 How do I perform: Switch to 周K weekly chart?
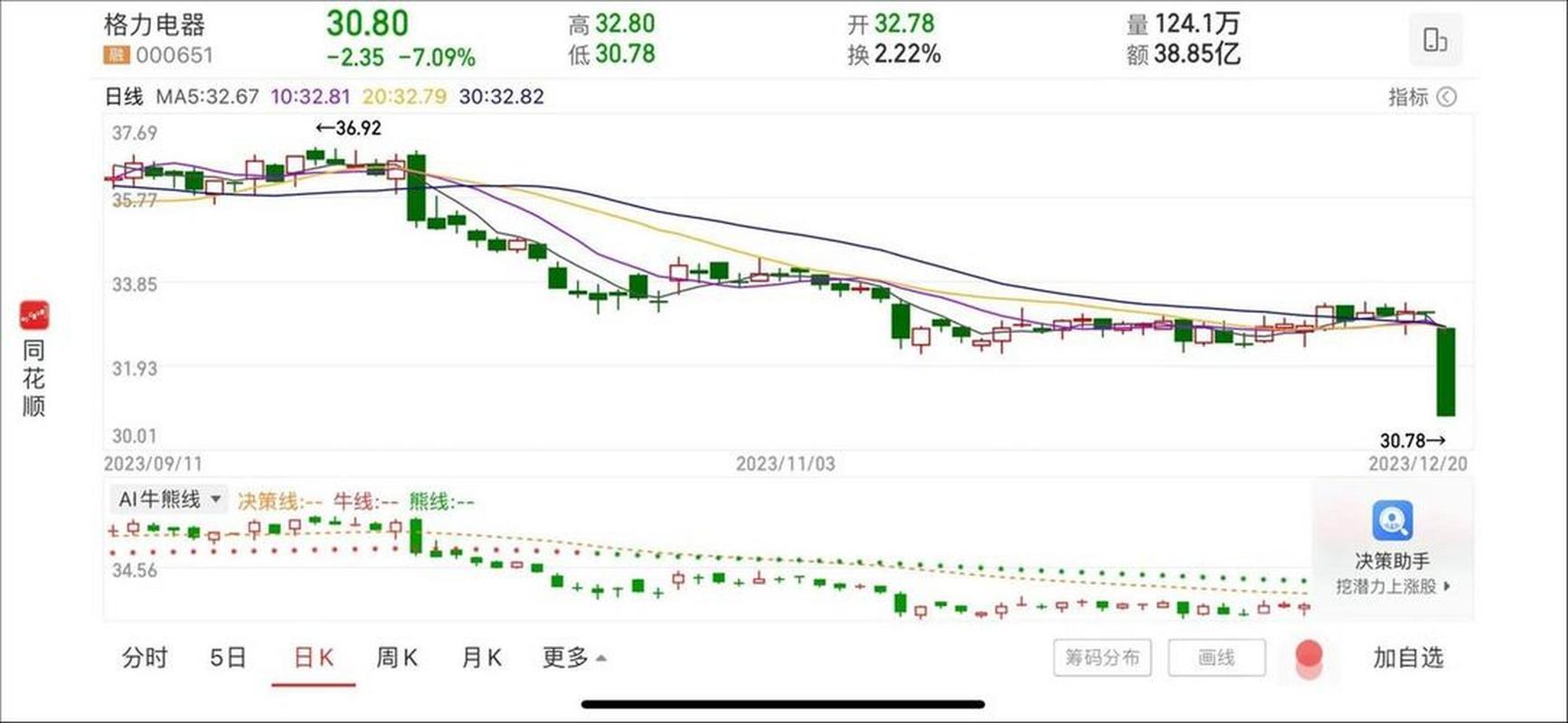click(x=397, y=657)
